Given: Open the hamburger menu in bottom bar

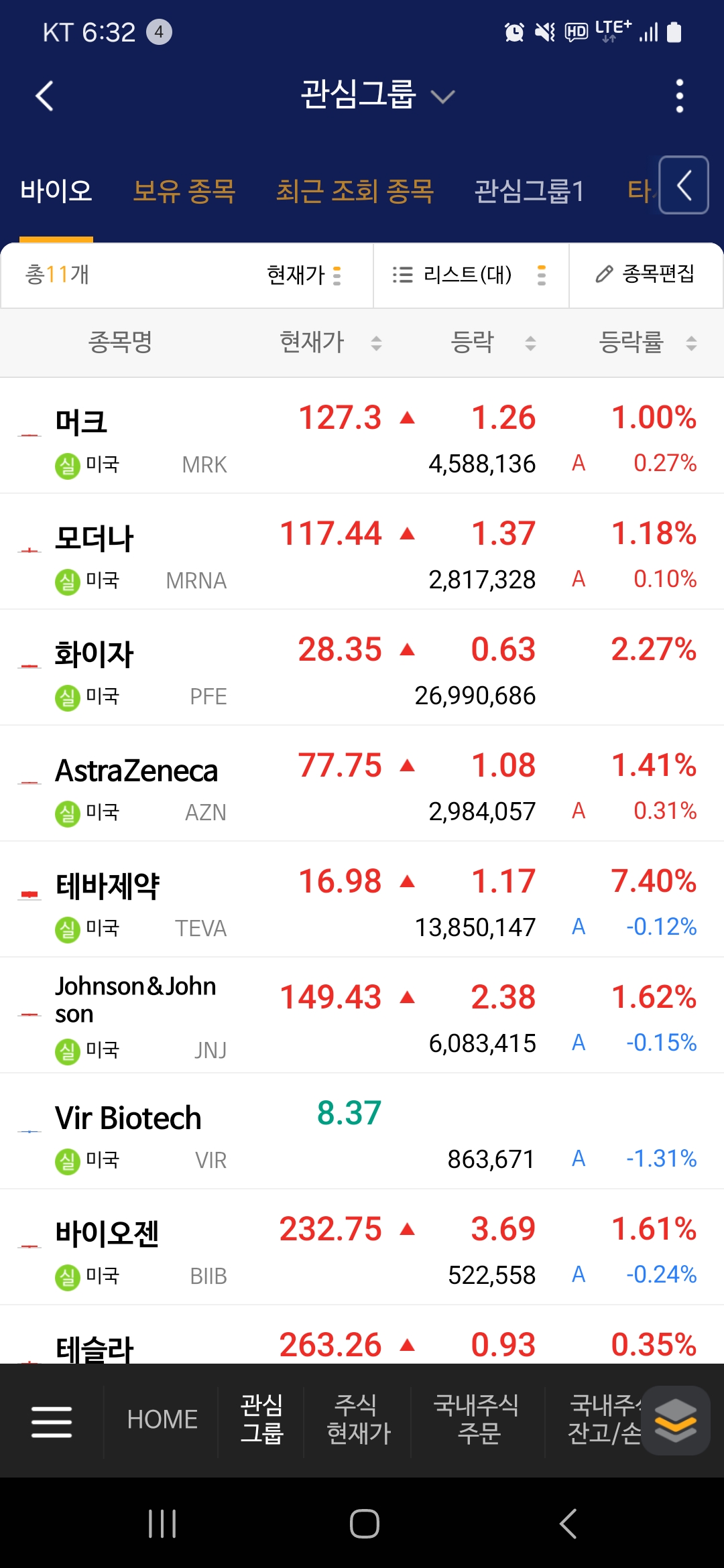Looking at the screenshot, I should point(52,1421).
